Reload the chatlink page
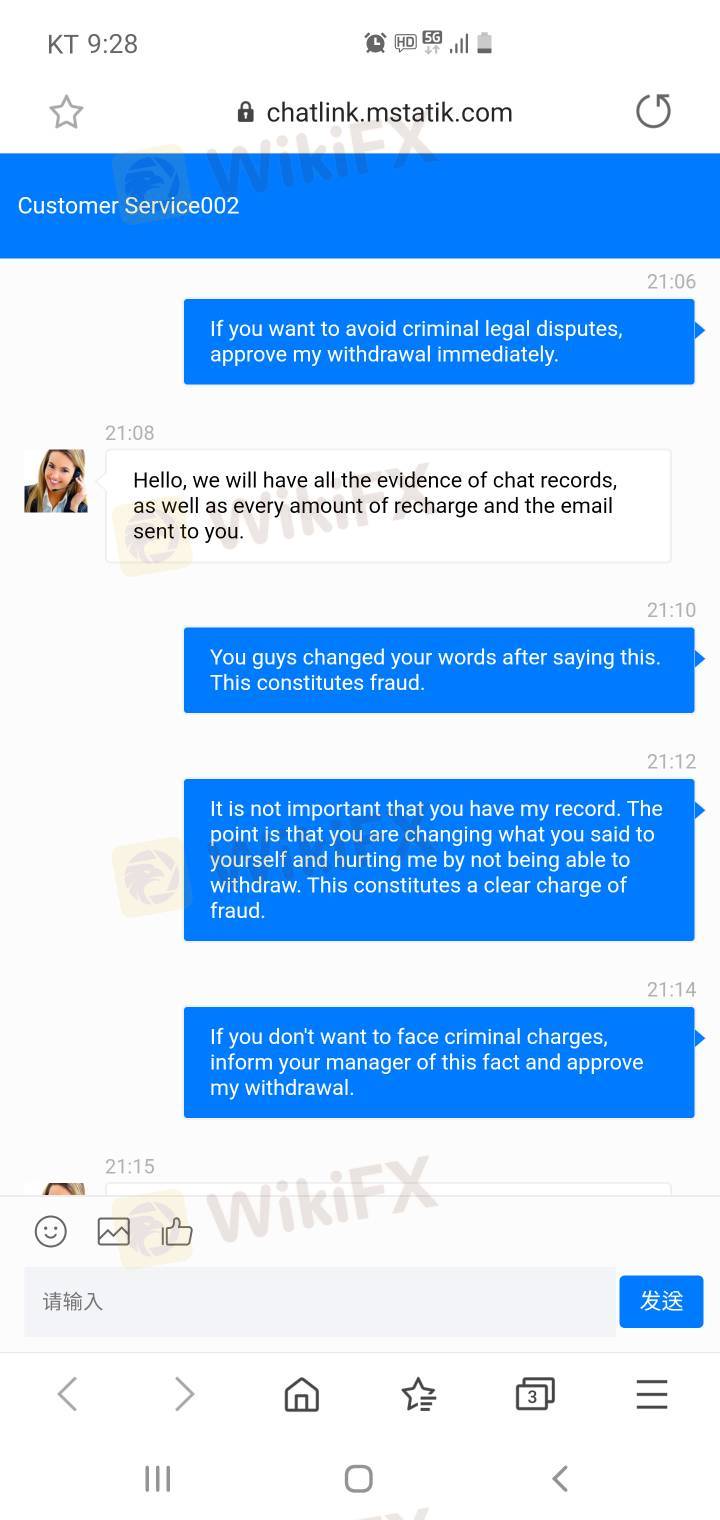 [653, 111]
